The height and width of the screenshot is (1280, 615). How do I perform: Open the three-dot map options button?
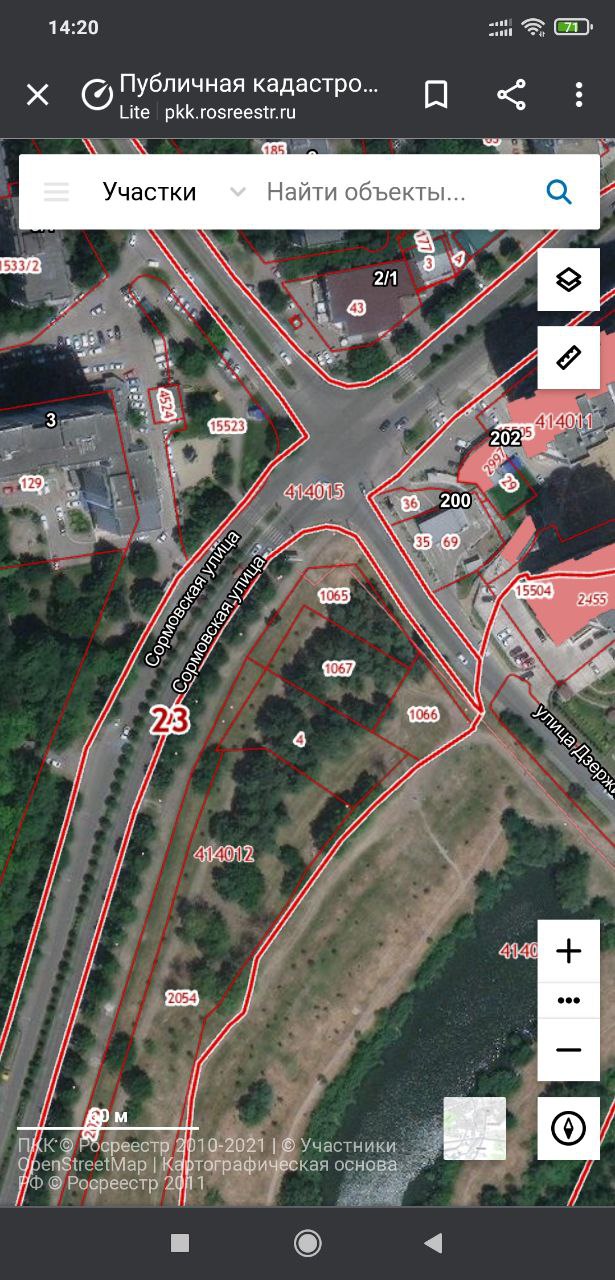click(569, 1000)
